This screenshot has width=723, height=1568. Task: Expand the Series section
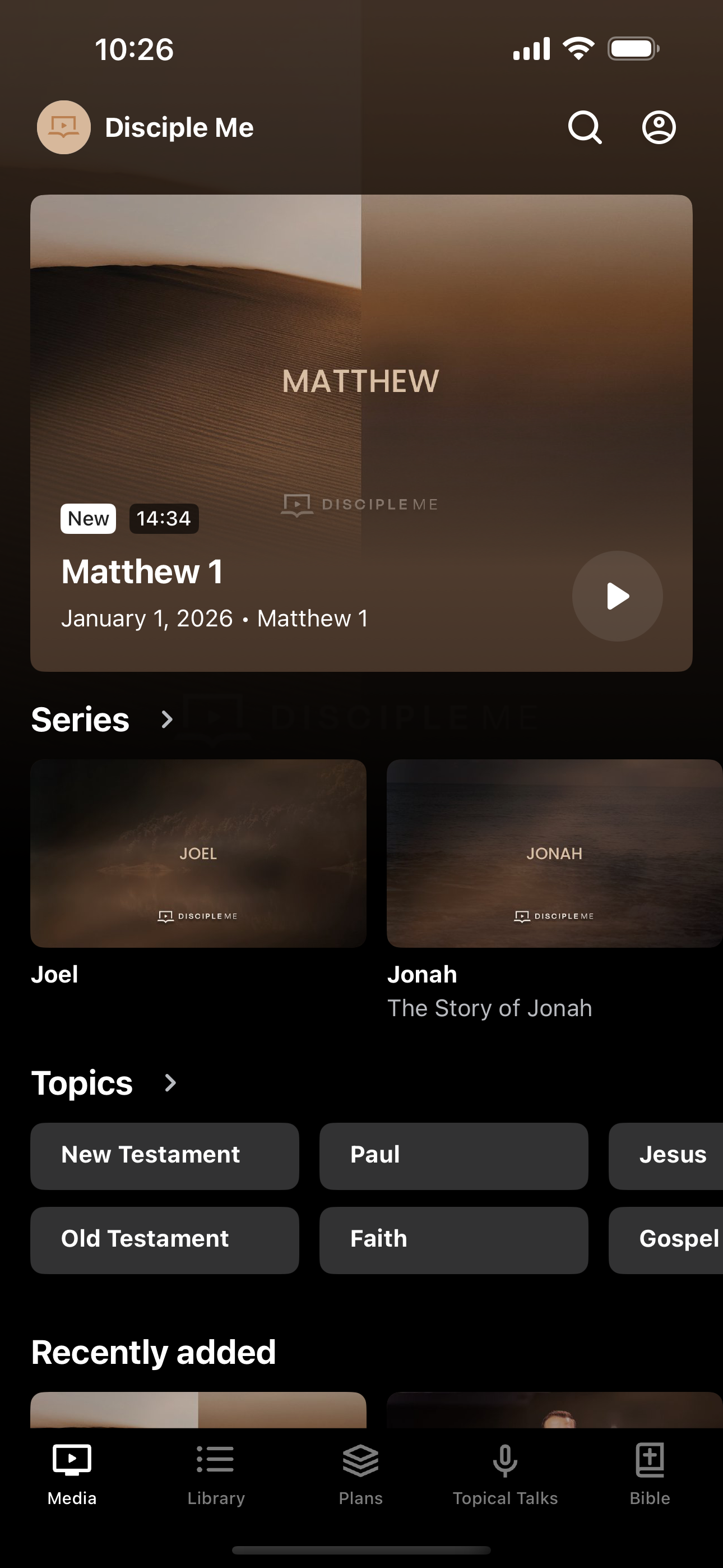coord(167,720)
